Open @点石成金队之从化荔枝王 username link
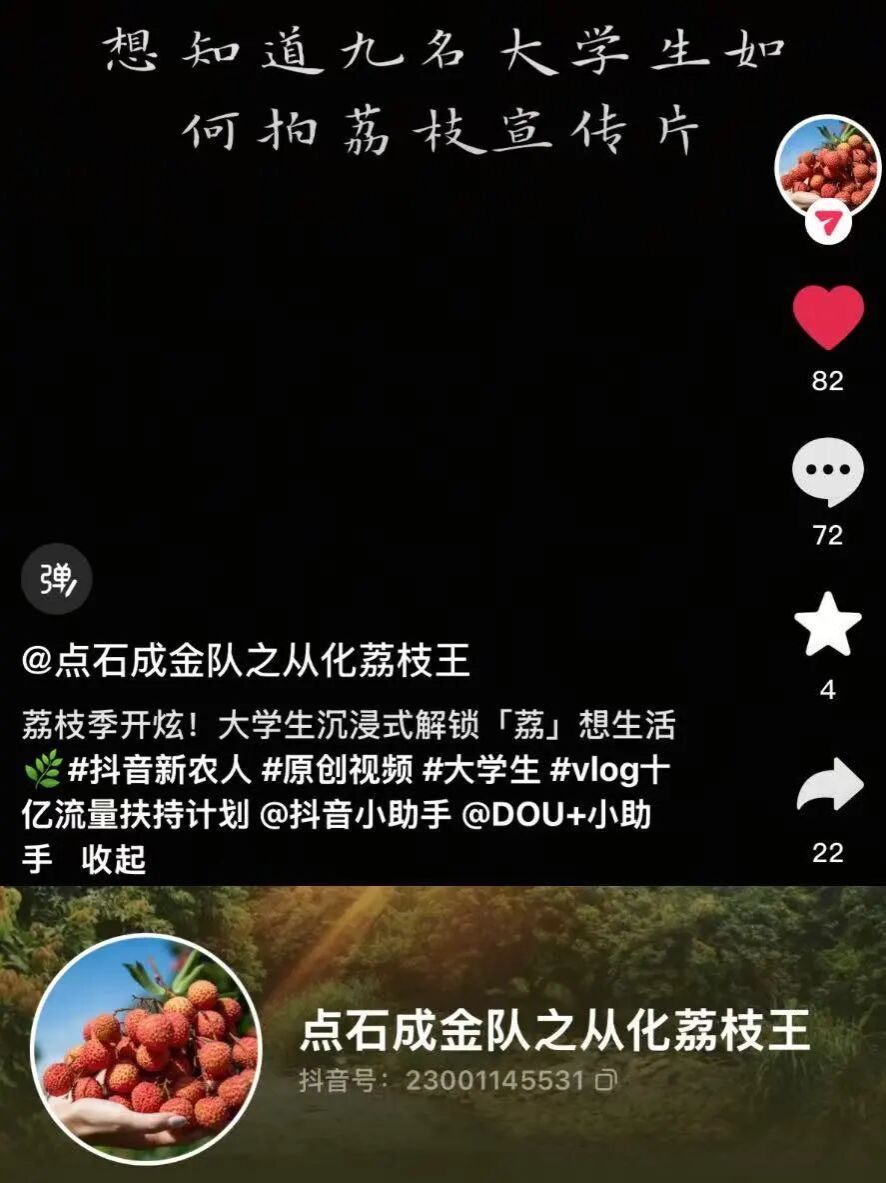 pos(246,661)
